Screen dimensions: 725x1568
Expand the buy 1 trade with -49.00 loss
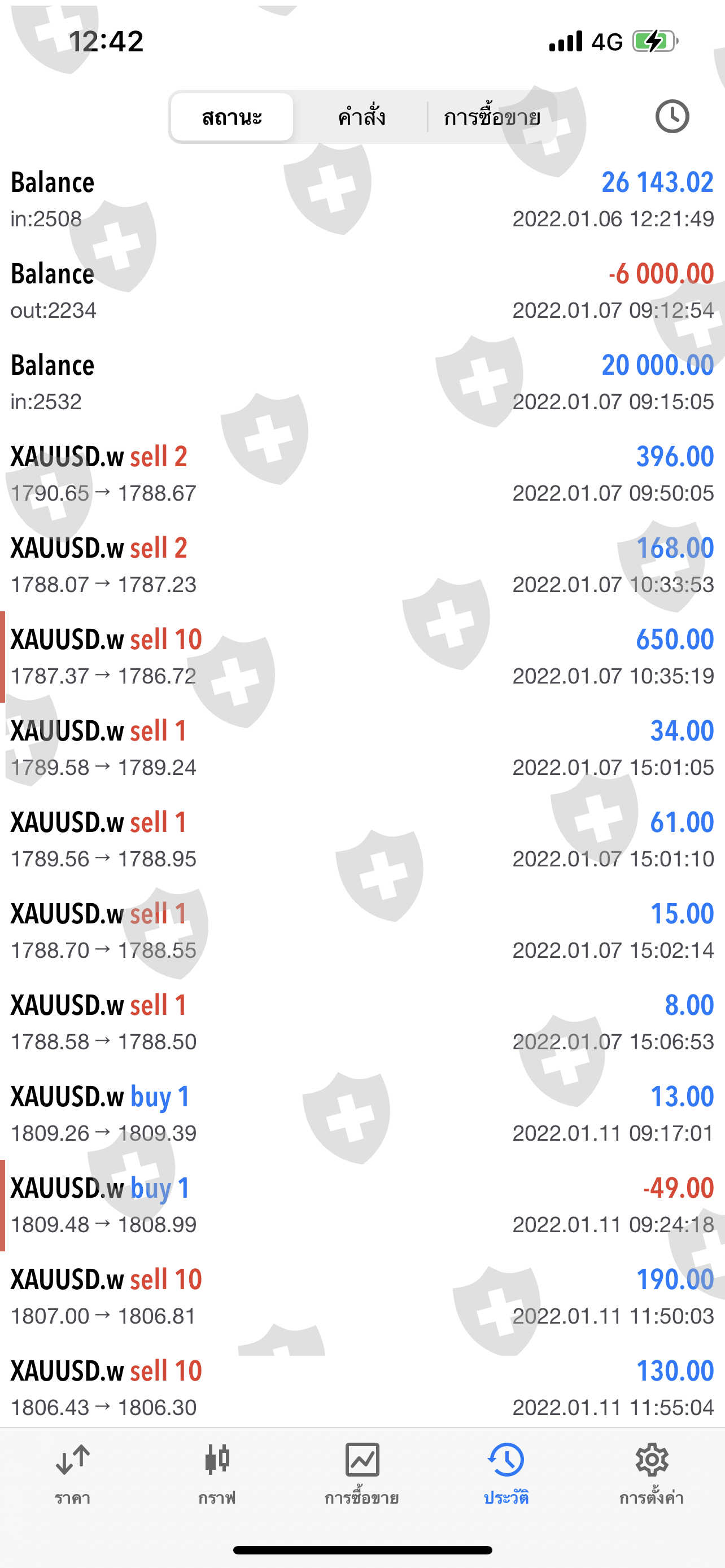pos(362,1205)
